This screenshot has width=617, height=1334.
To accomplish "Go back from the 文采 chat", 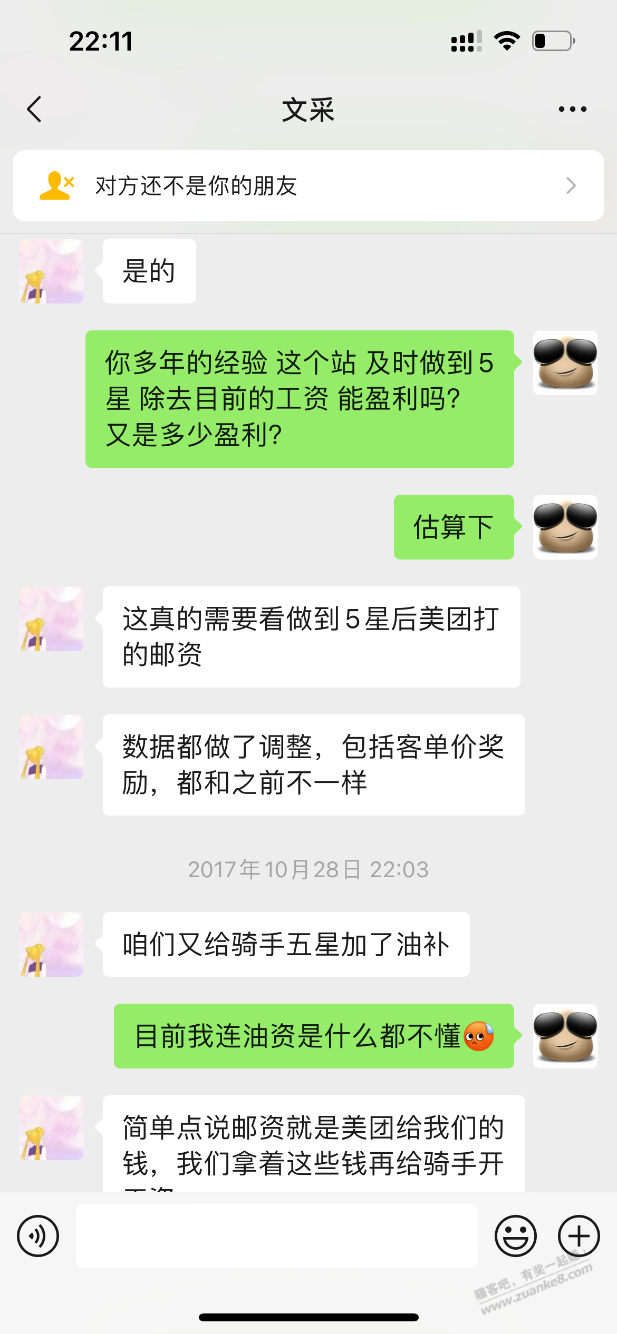I will 35,110.
